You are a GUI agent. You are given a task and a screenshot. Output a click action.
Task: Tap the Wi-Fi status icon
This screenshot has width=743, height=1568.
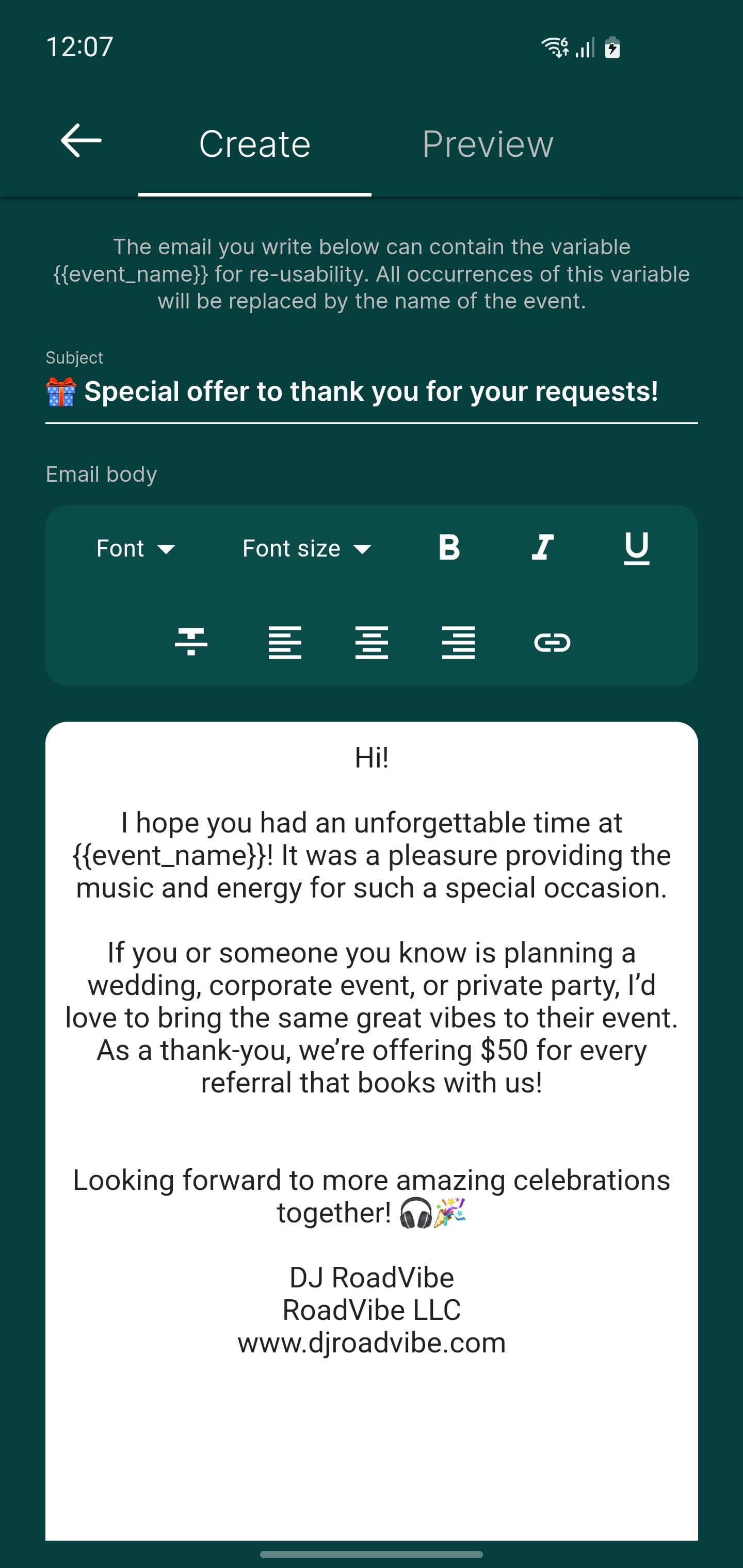[x=555, y=47]
